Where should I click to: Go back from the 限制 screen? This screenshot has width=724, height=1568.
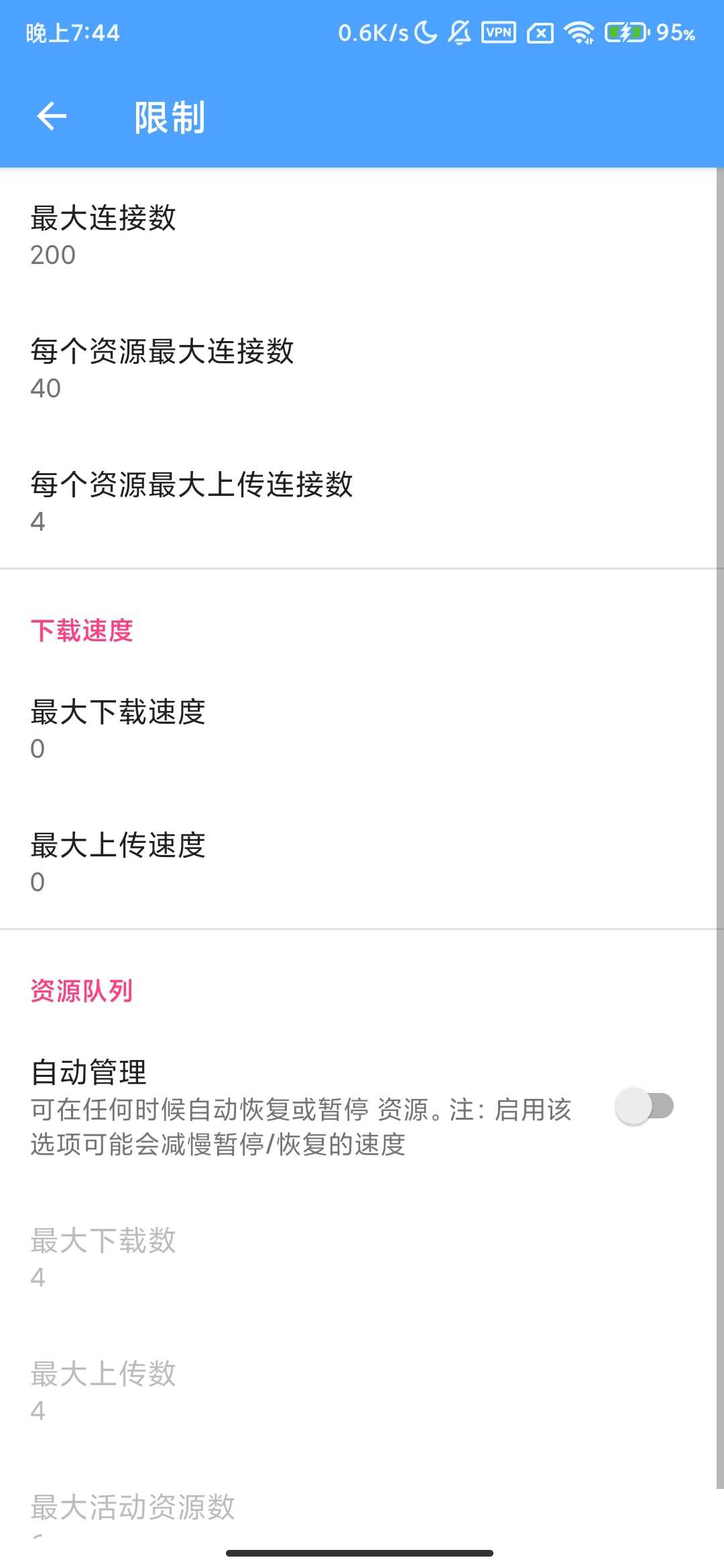[52, 117]
